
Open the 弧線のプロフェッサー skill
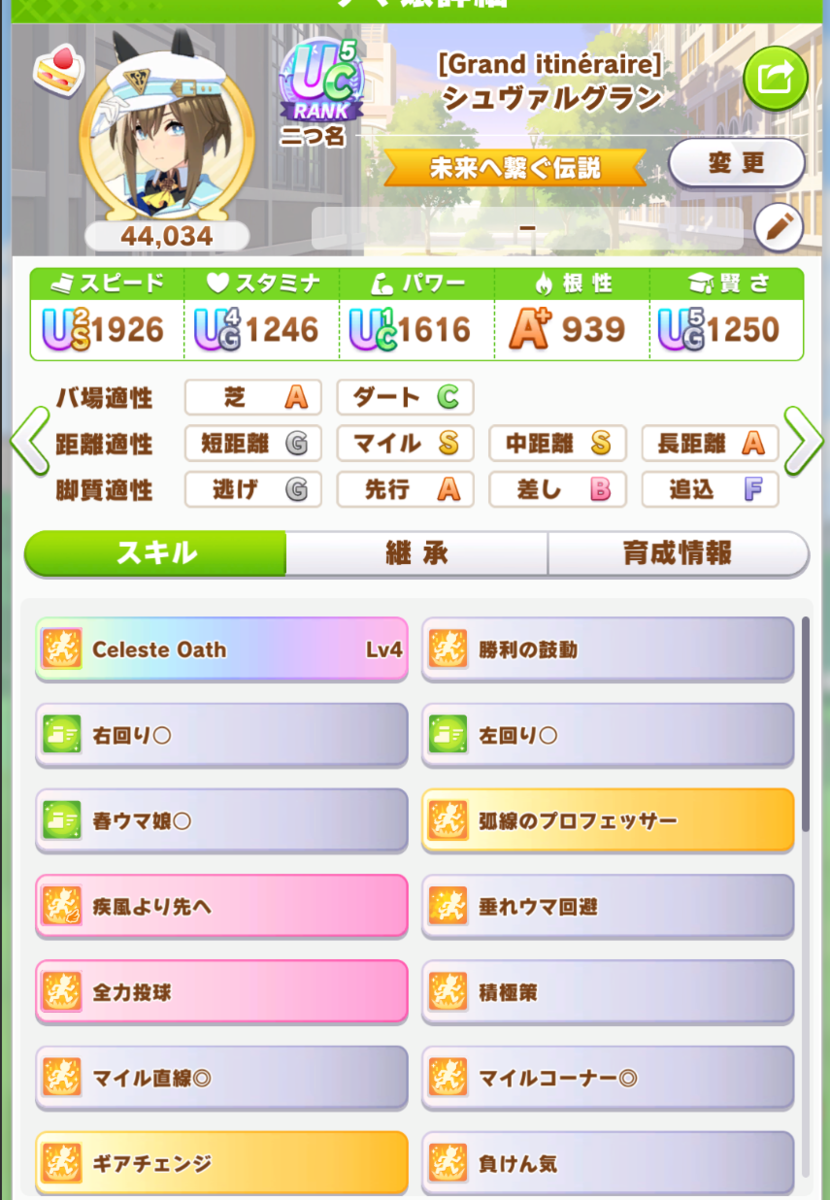608,821
